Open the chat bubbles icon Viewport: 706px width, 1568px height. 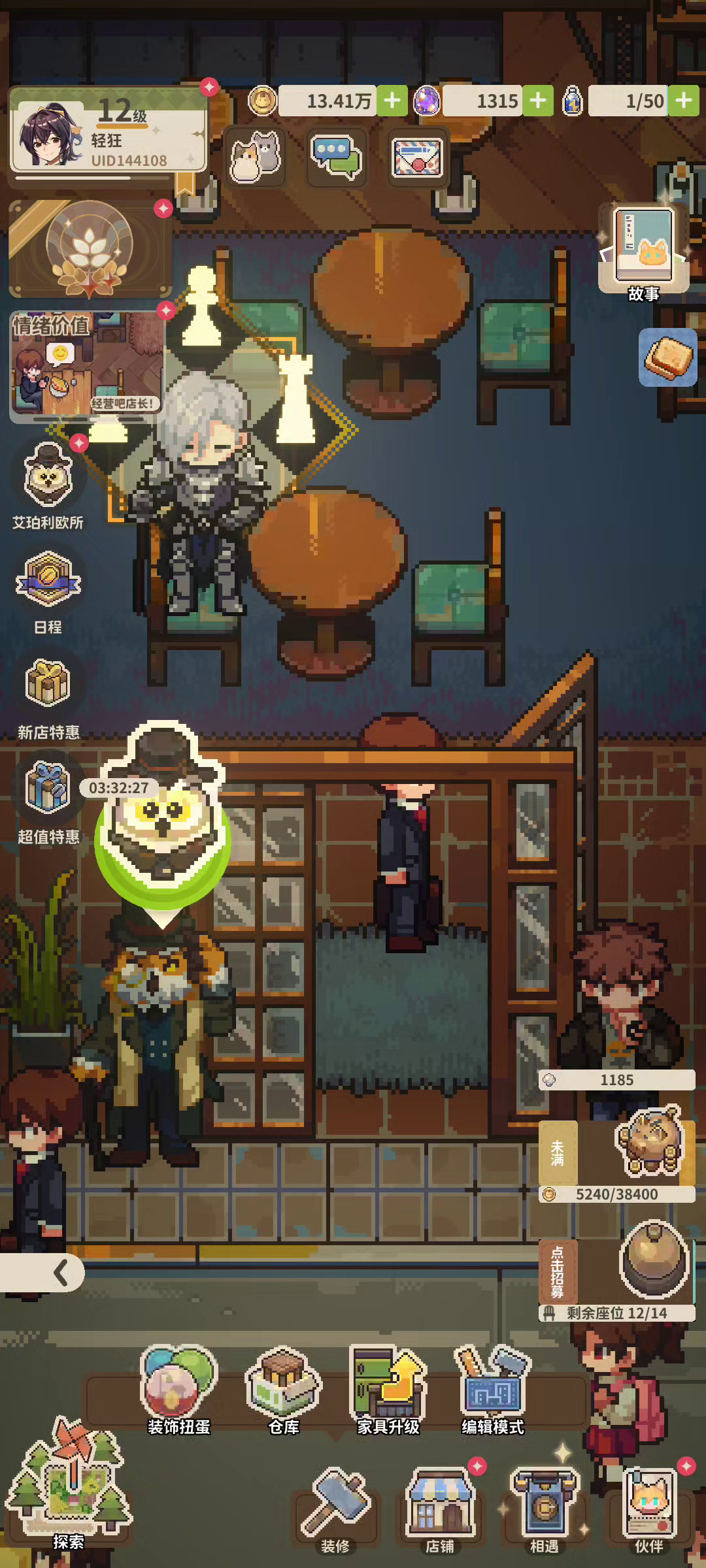337,157
